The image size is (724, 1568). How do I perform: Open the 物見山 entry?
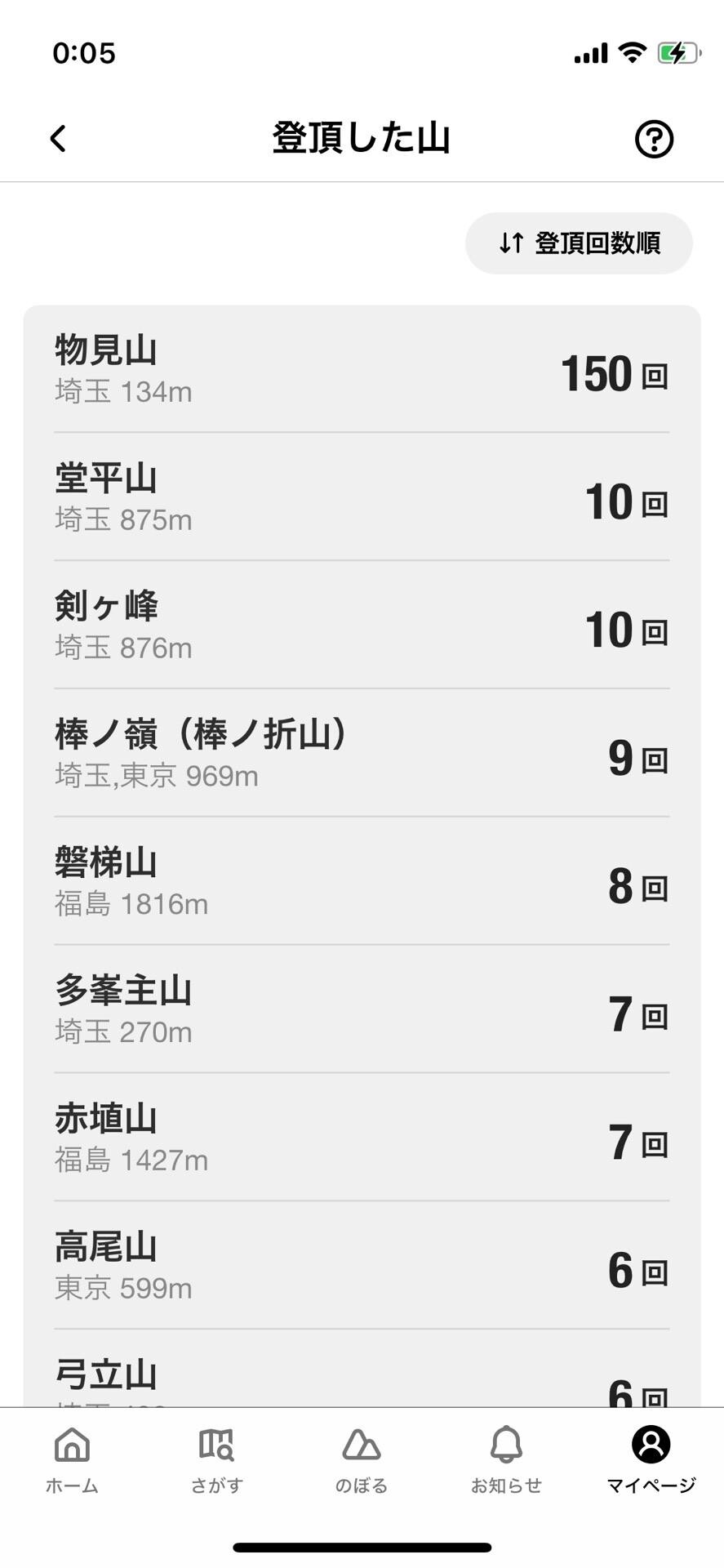point(362,370)
